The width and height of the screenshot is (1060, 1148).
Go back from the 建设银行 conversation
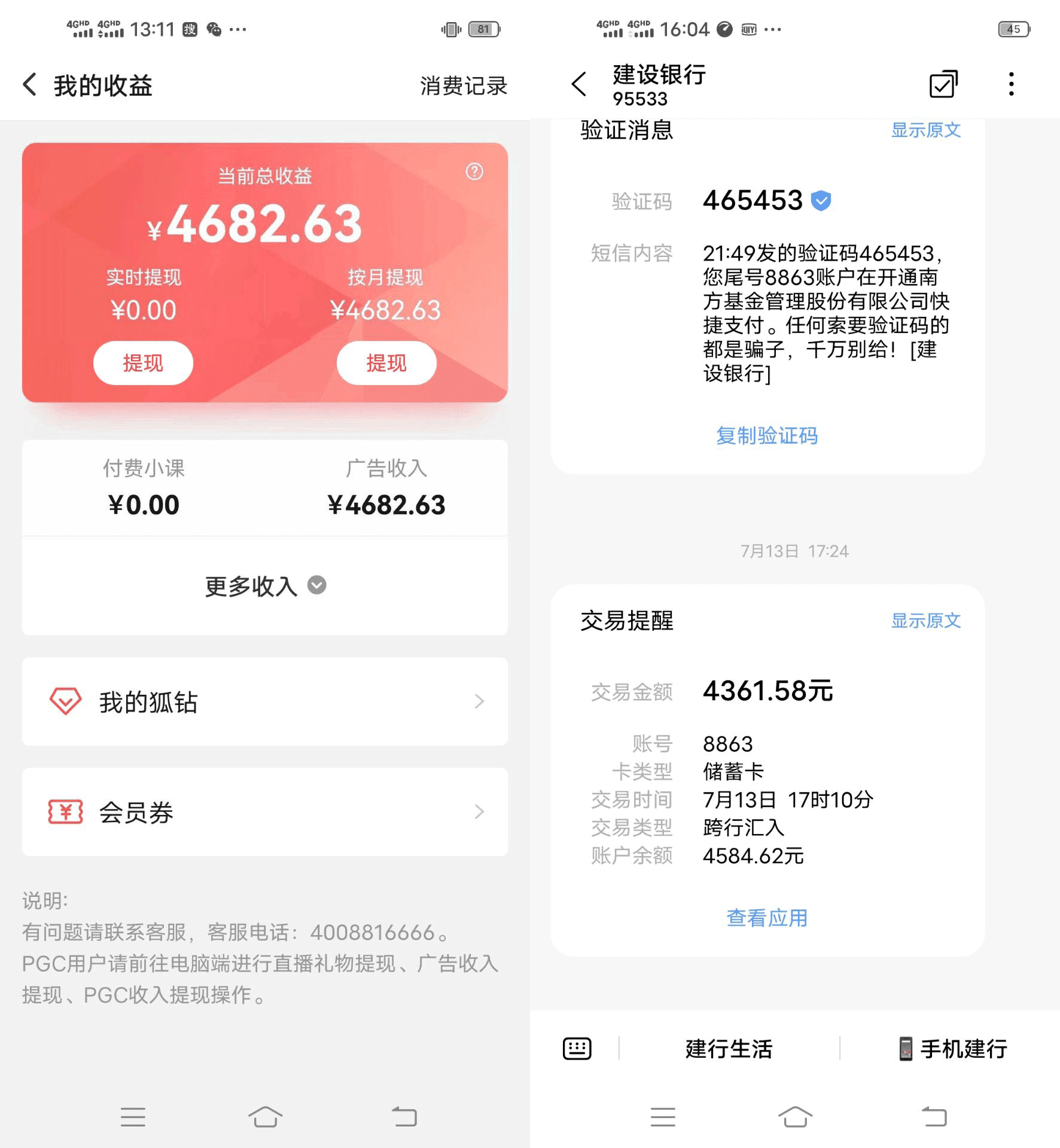578,84
